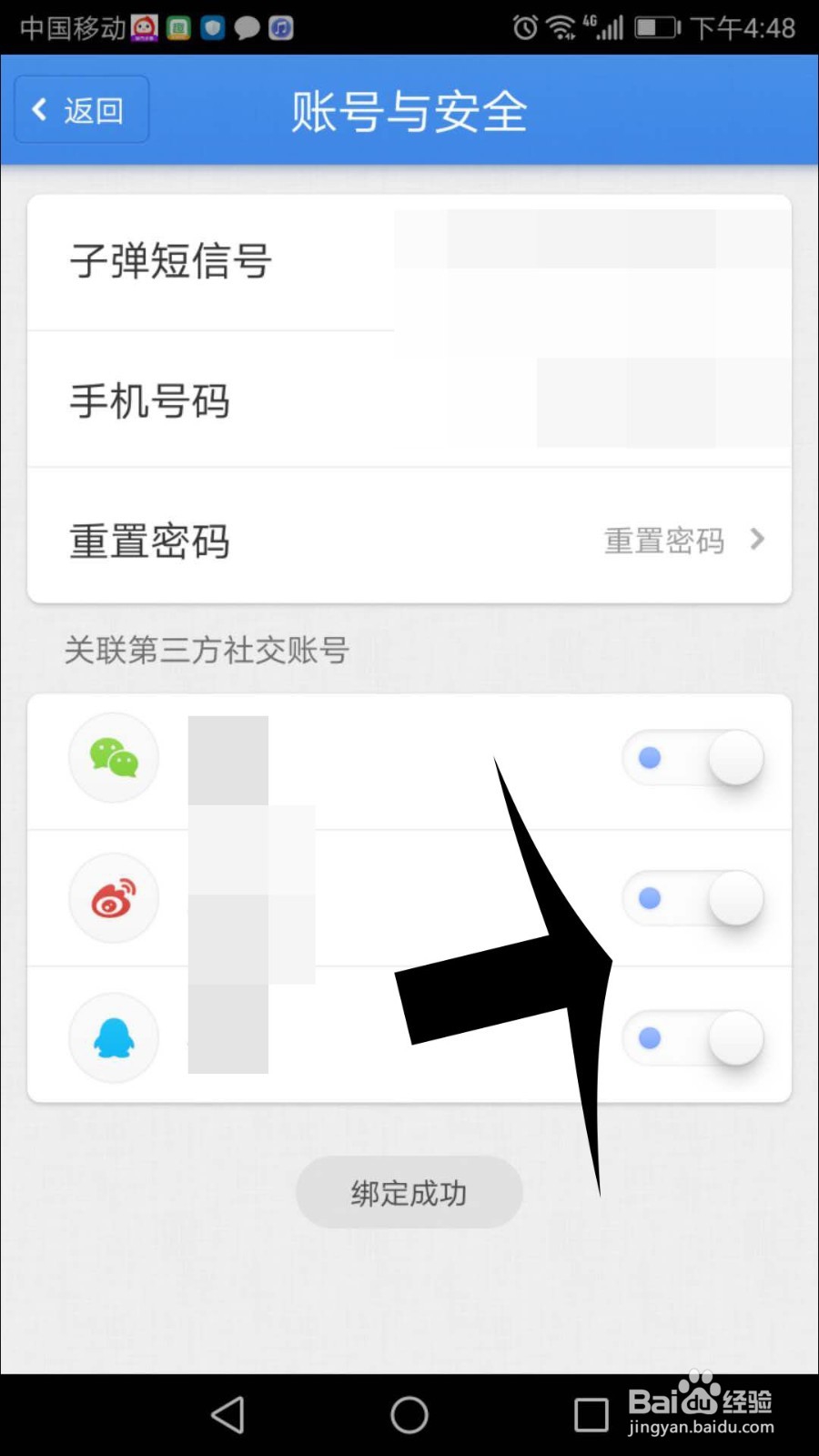This screenshot has height=1456, width=819.
Task: Tap the music note notification icon
Action: pos(279,27)
